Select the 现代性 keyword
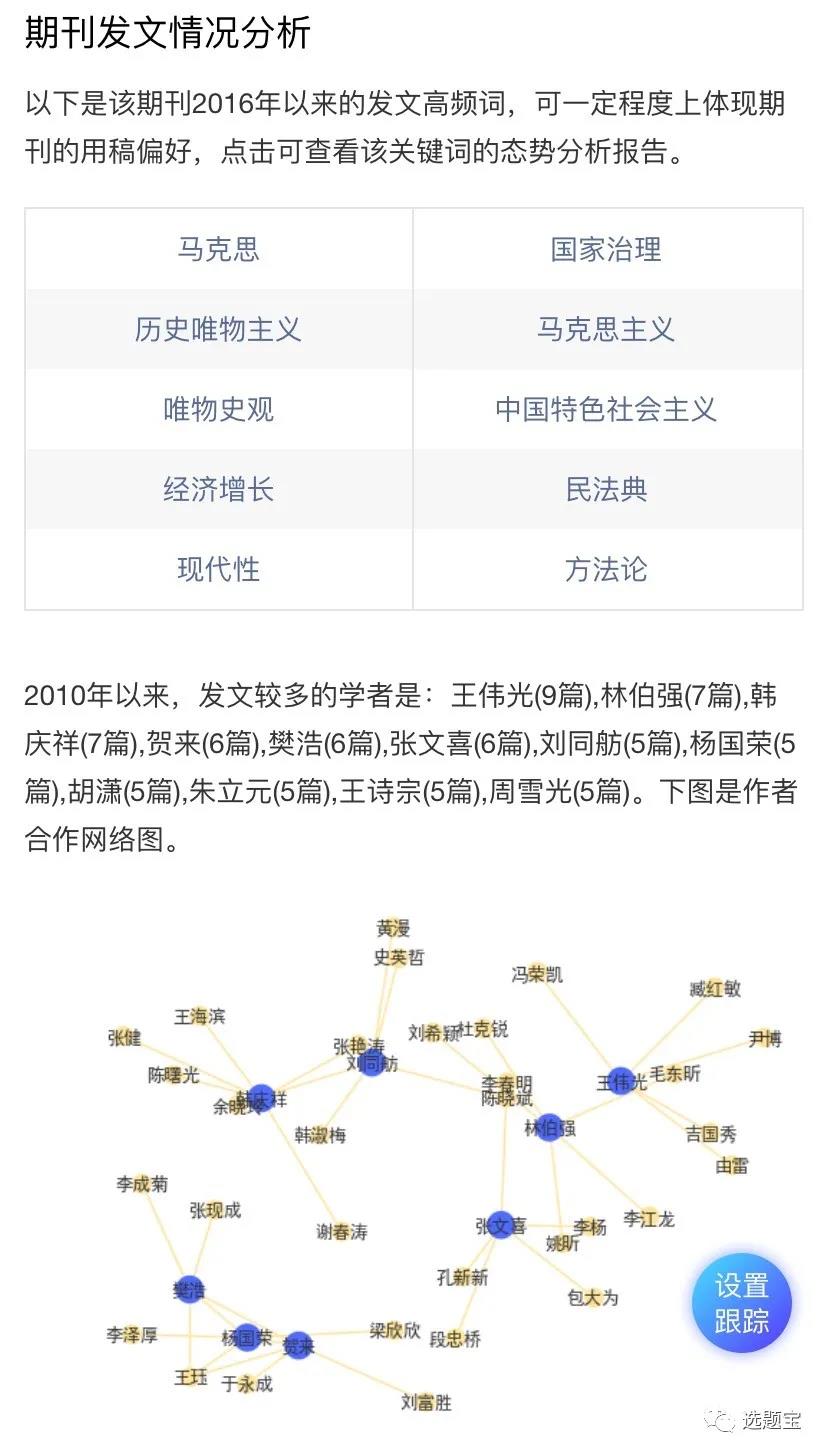This screenshot has width=828, height=1456. pyautogui.click(x=219, y=569)
